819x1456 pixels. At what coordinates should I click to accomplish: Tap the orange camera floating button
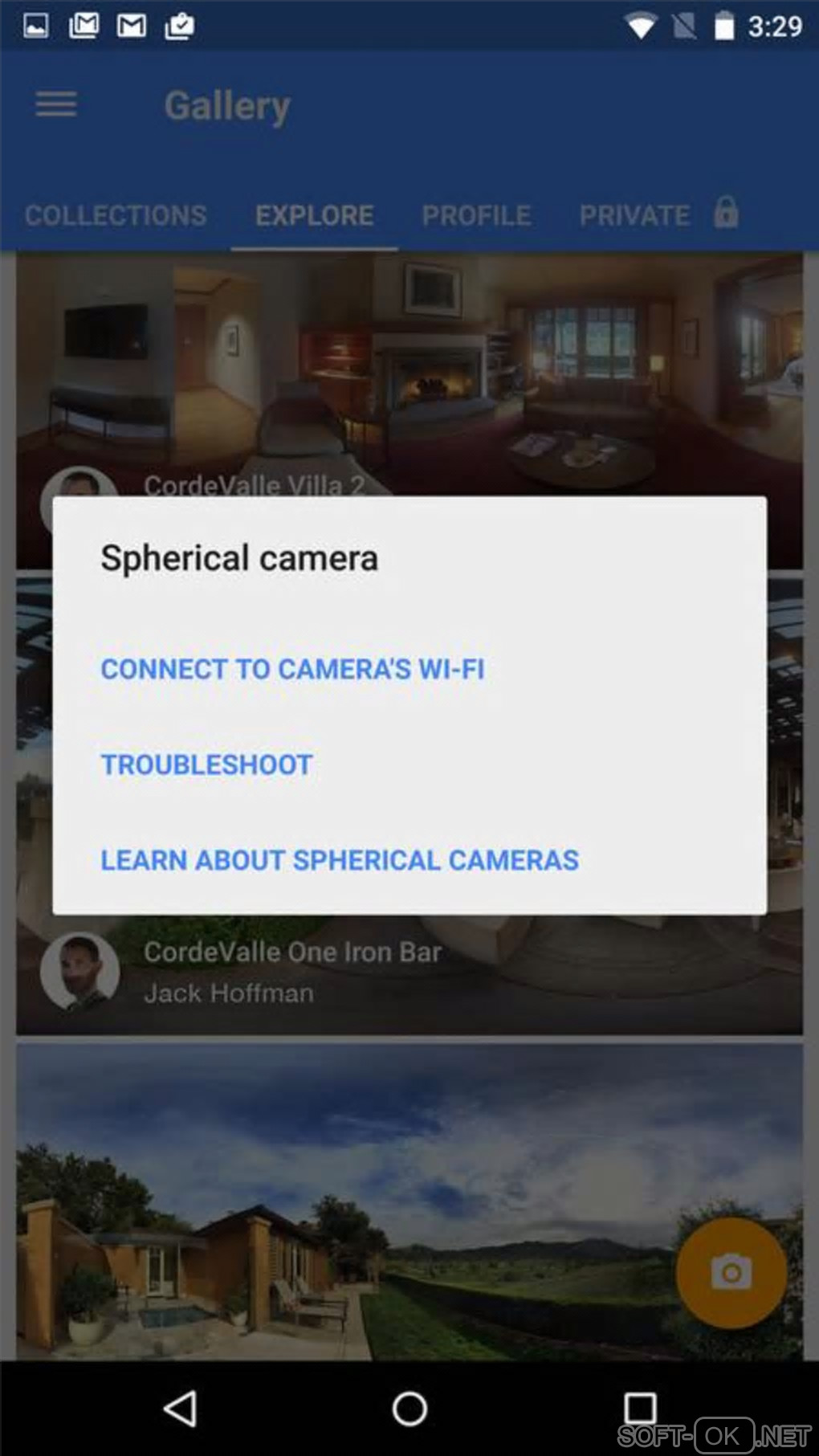(731, 1272)
